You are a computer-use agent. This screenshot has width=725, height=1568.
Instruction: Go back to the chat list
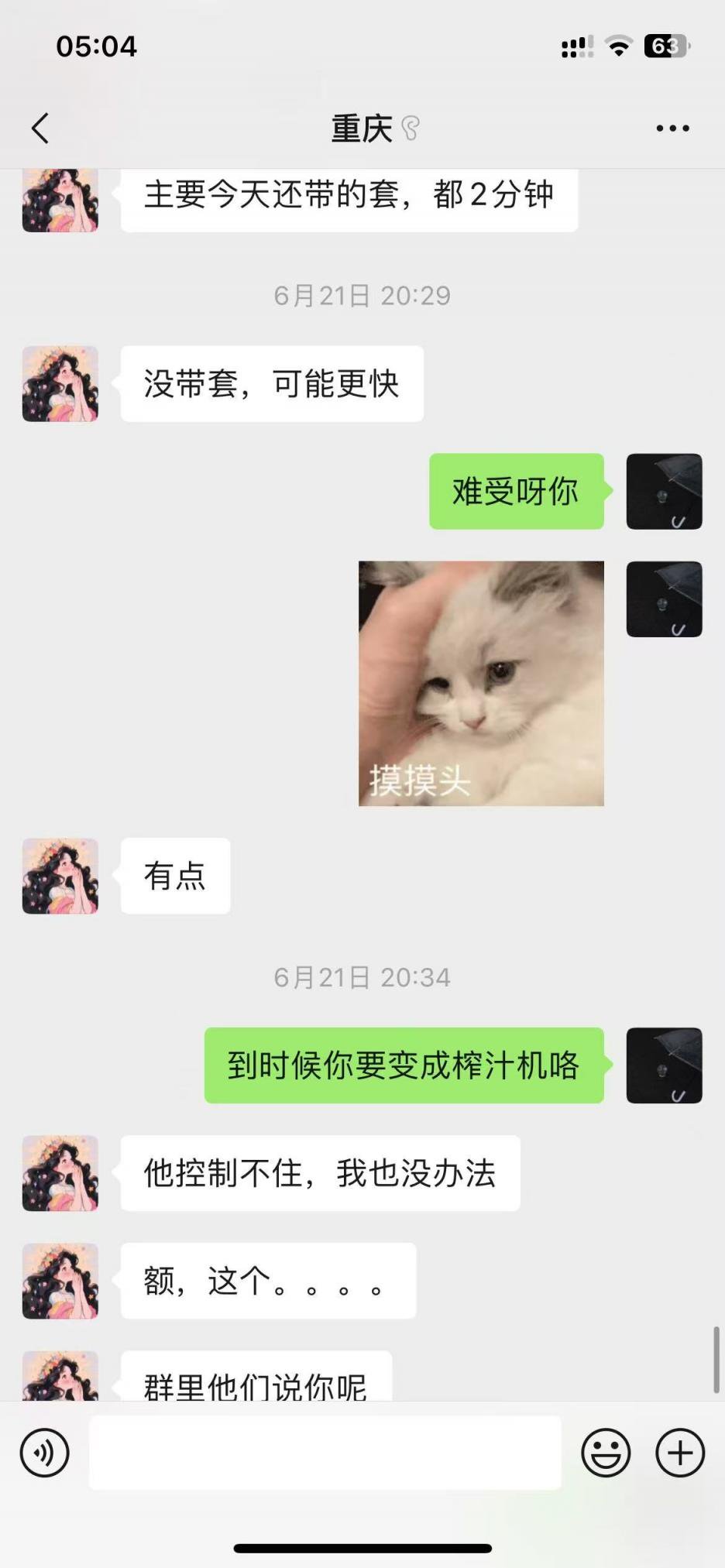[40, 129]
